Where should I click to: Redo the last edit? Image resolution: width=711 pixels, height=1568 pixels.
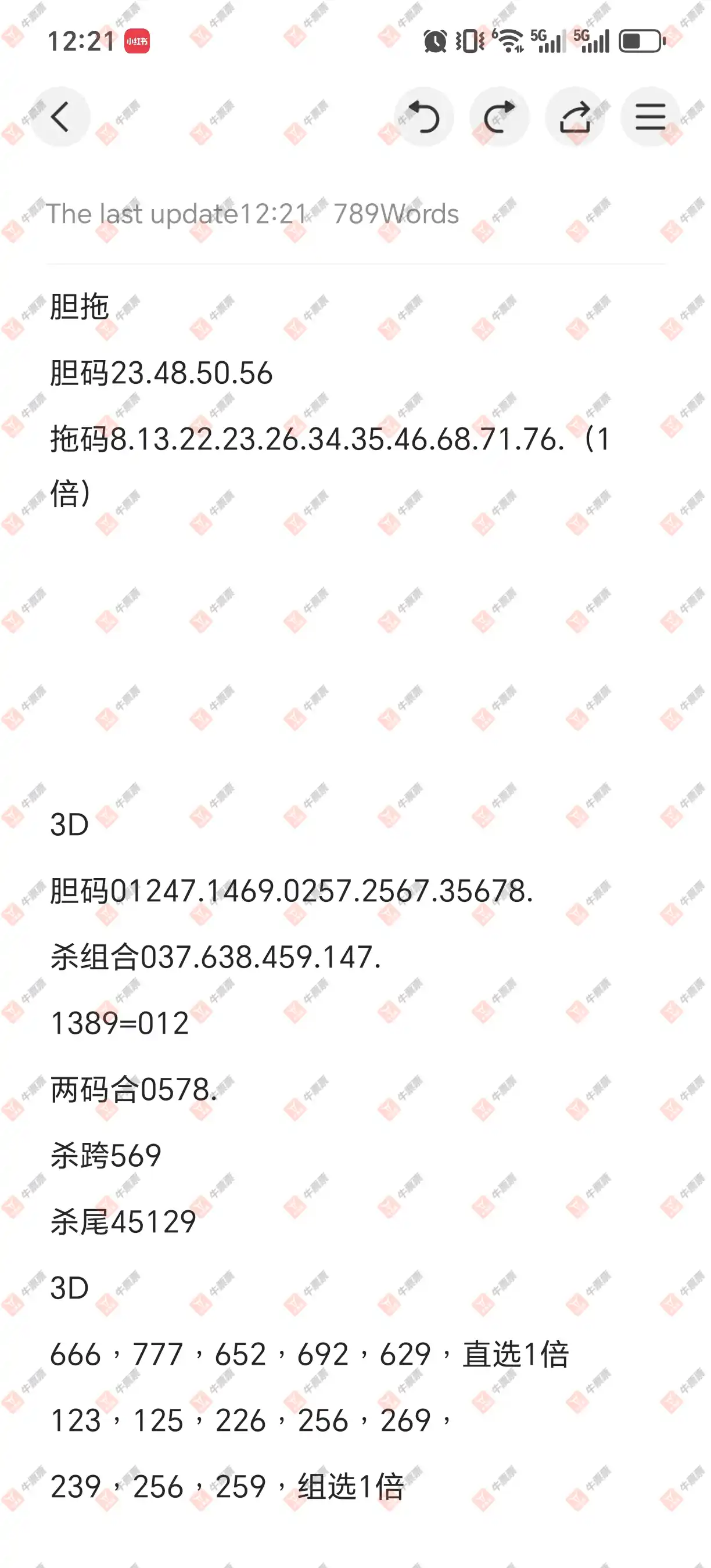coord(499,117)
